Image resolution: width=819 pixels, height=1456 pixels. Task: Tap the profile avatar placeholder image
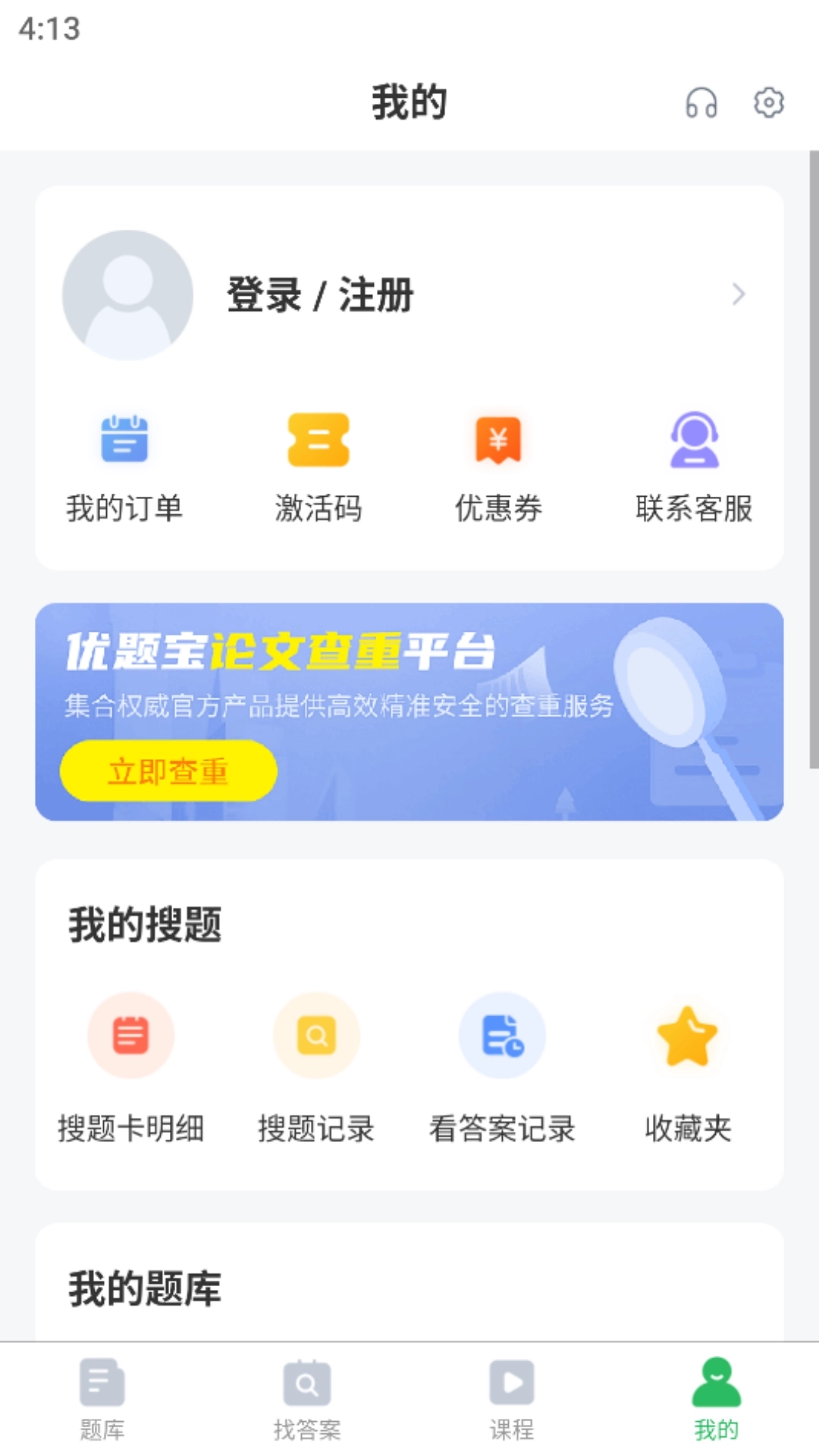click(x=127, y=295)
